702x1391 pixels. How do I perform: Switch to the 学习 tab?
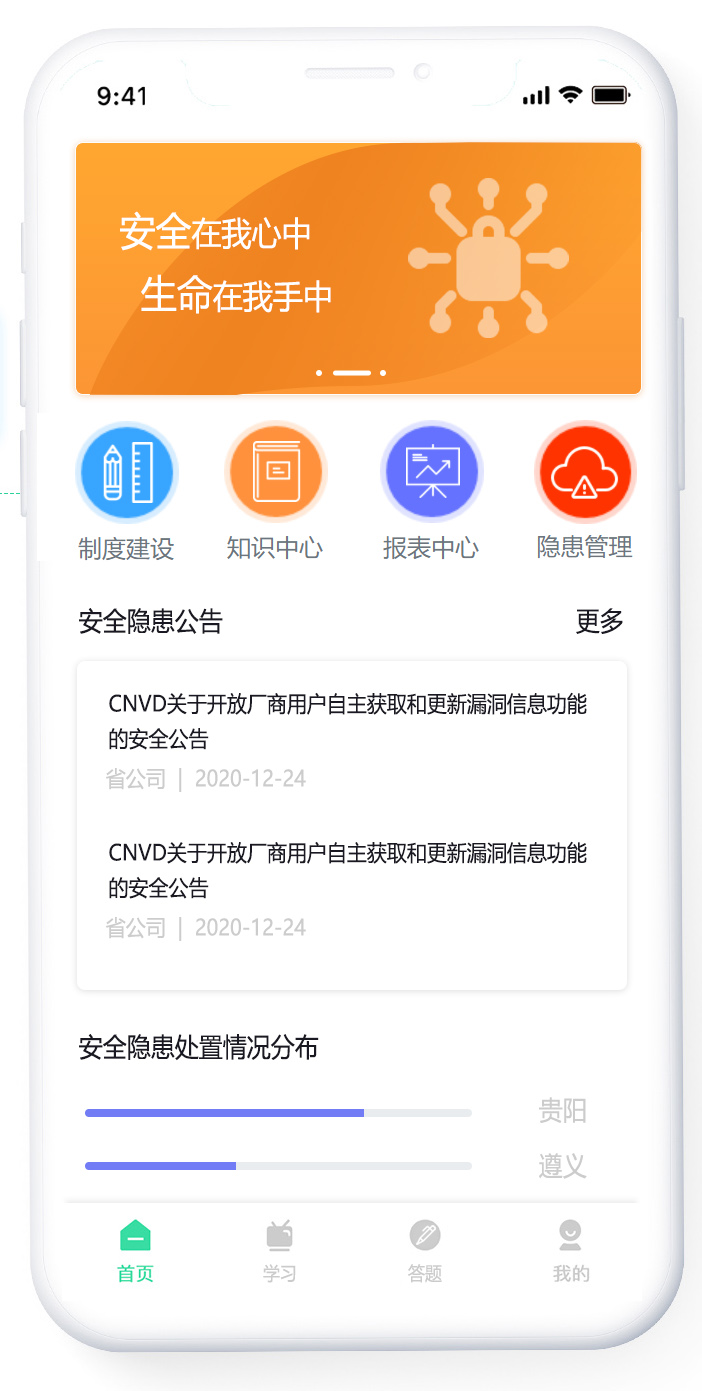tap(280, 1249)
